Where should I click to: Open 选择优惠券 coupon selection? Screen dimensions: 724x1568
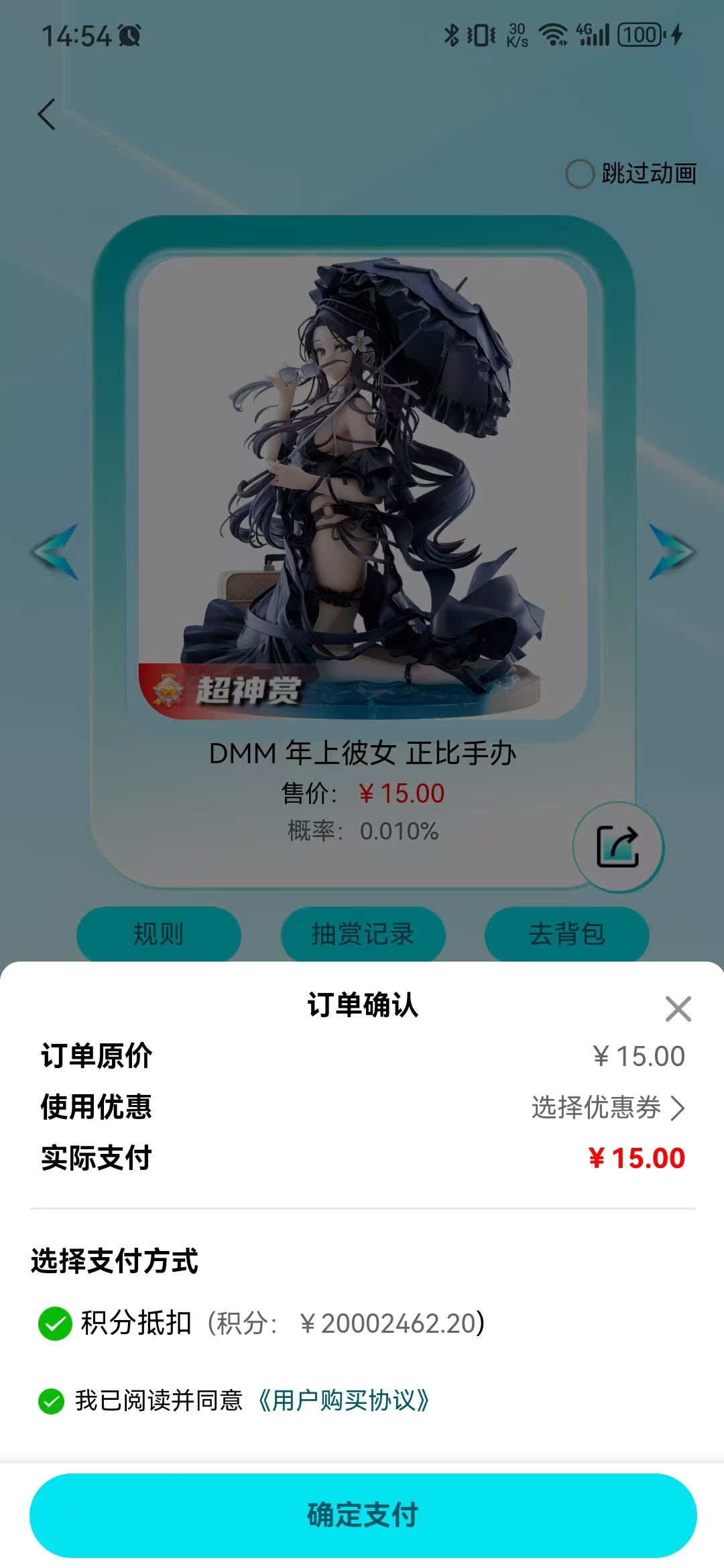pyautogui.click(x=607, y=1108)
